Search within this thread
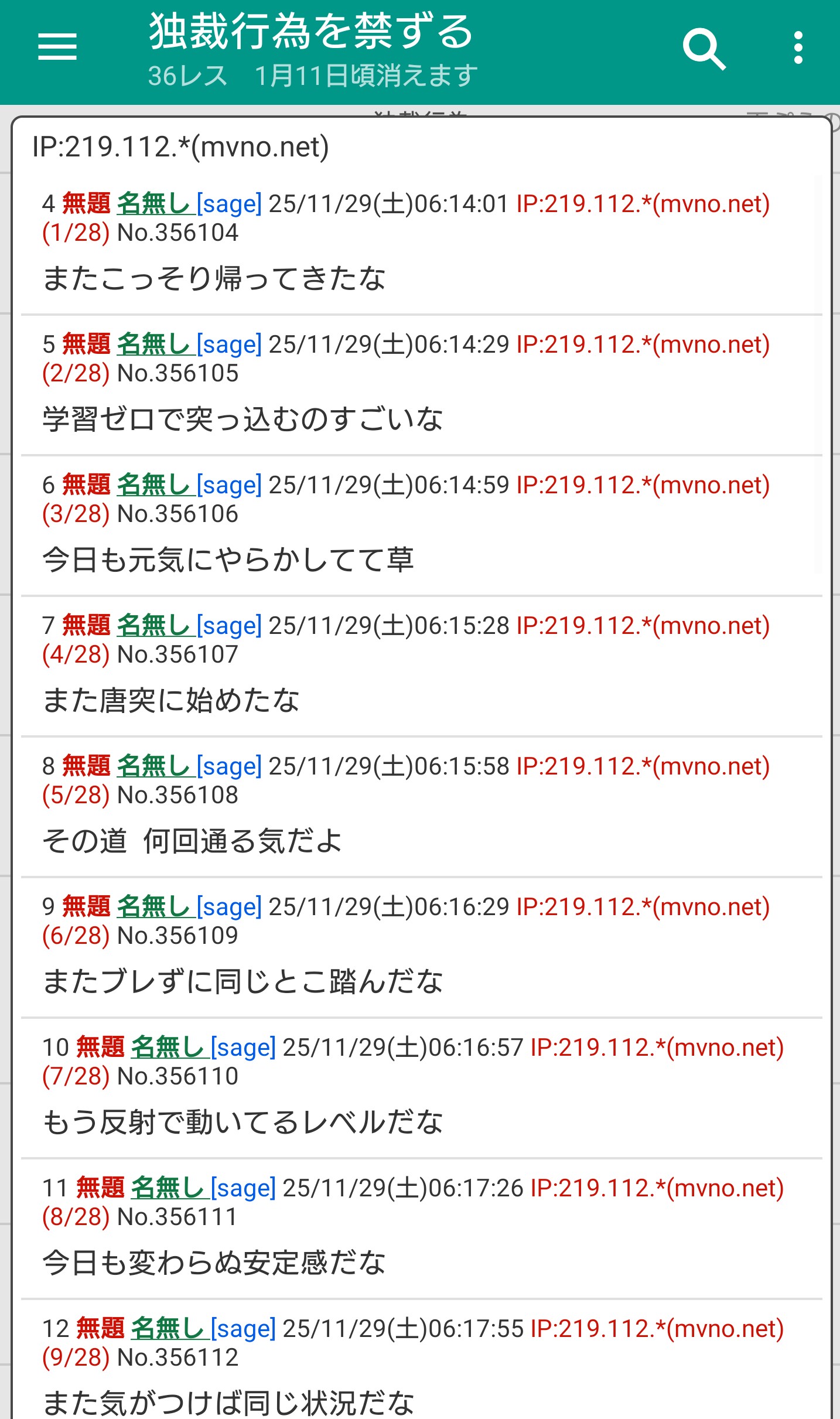 tap(704, 49)
